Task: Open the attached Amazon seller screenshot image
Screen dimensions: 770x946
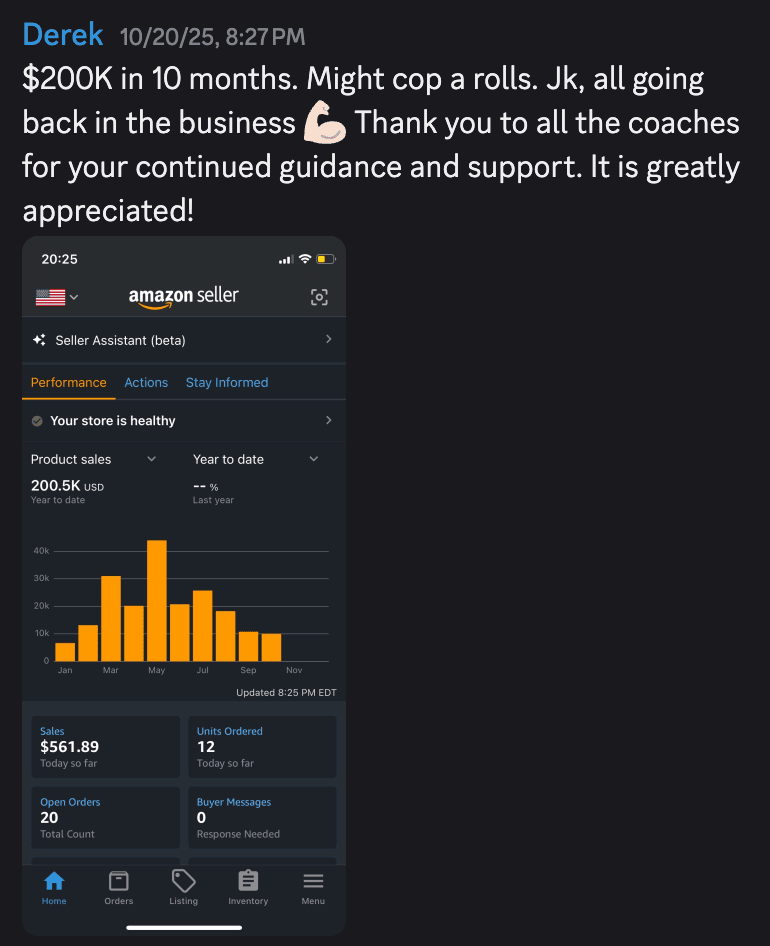Action: [x=184, y=585]
